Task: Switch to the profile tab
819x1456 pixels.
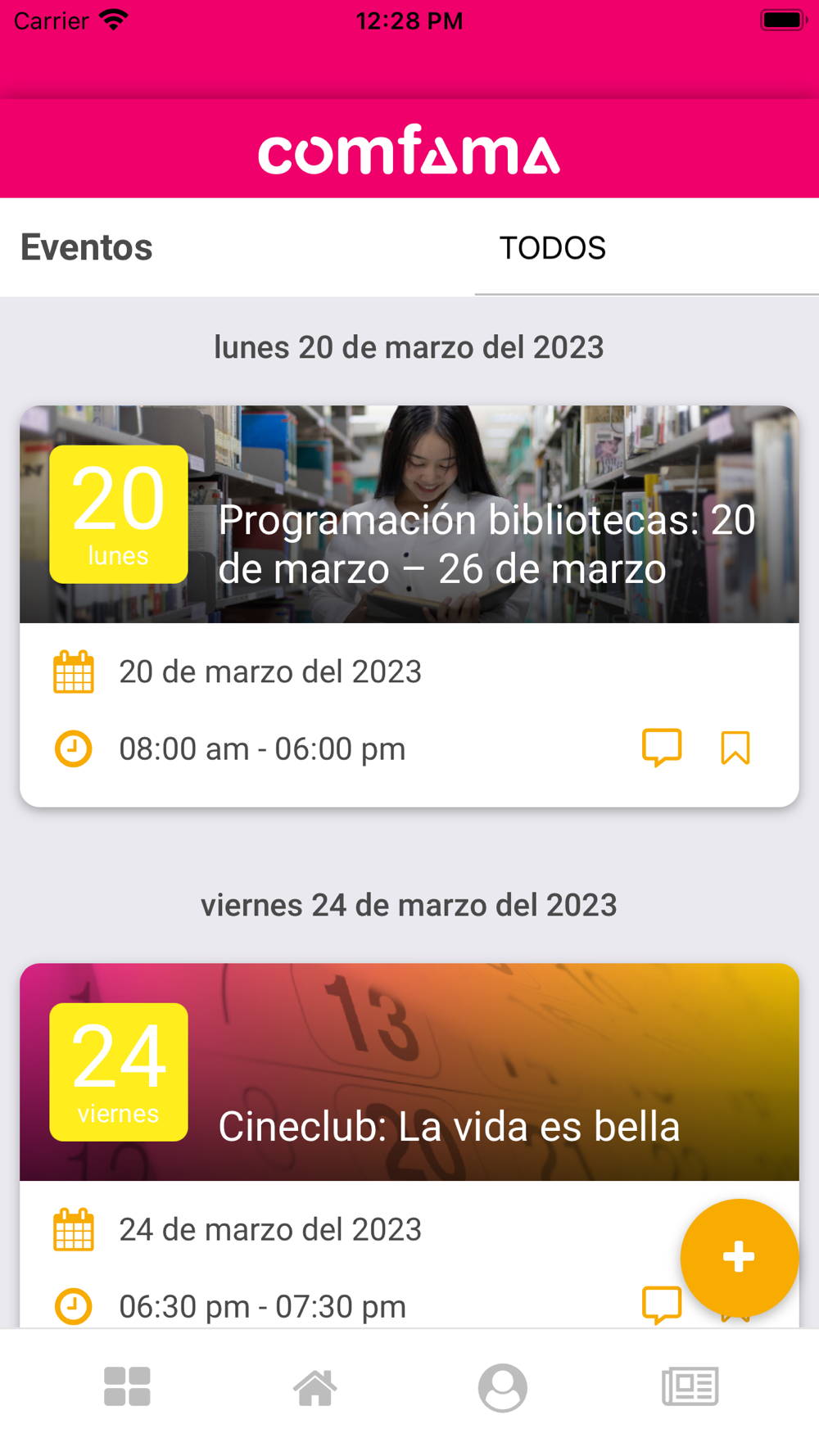Action: point(503,1387)
